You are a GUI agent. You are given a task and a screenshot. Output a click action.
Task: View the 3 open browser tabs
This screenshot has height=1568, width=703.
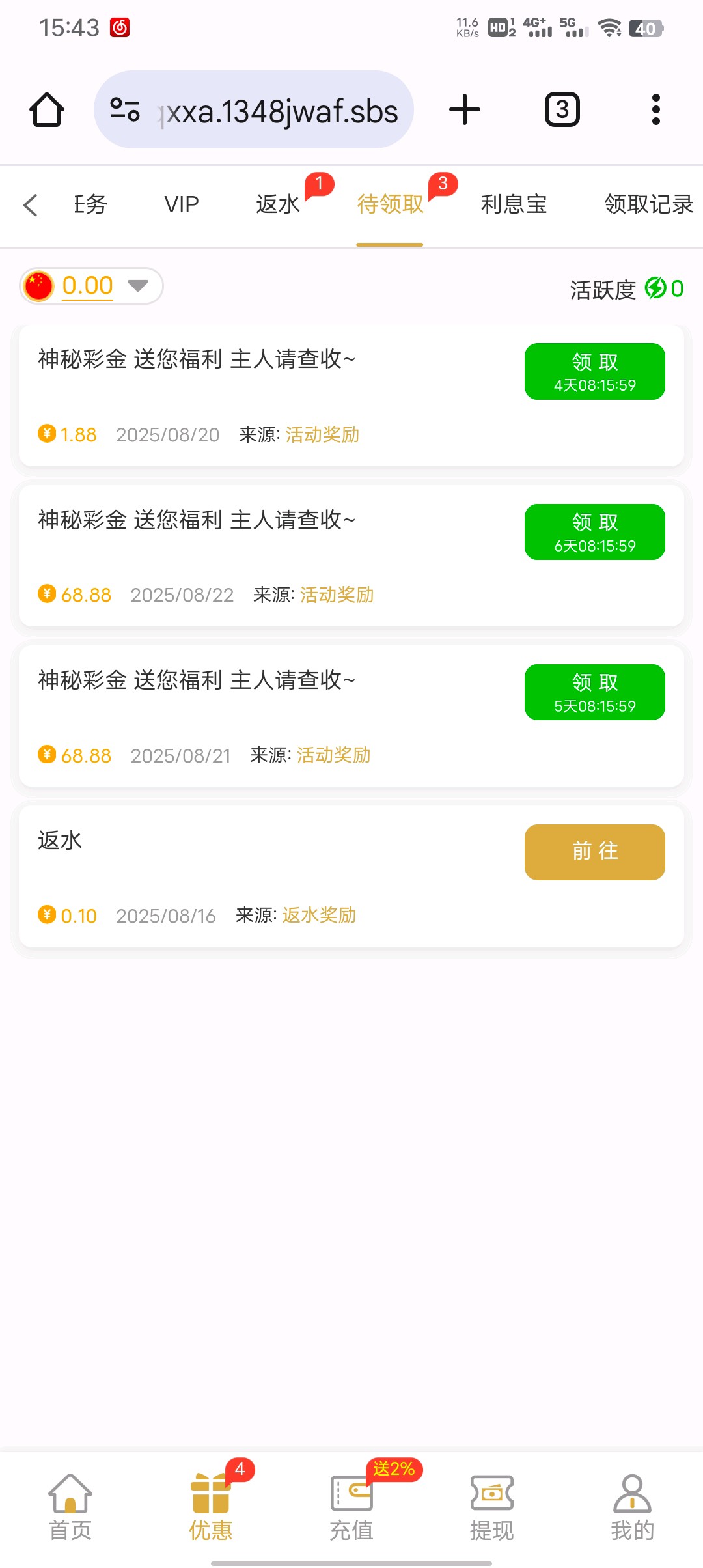[562, 109]
